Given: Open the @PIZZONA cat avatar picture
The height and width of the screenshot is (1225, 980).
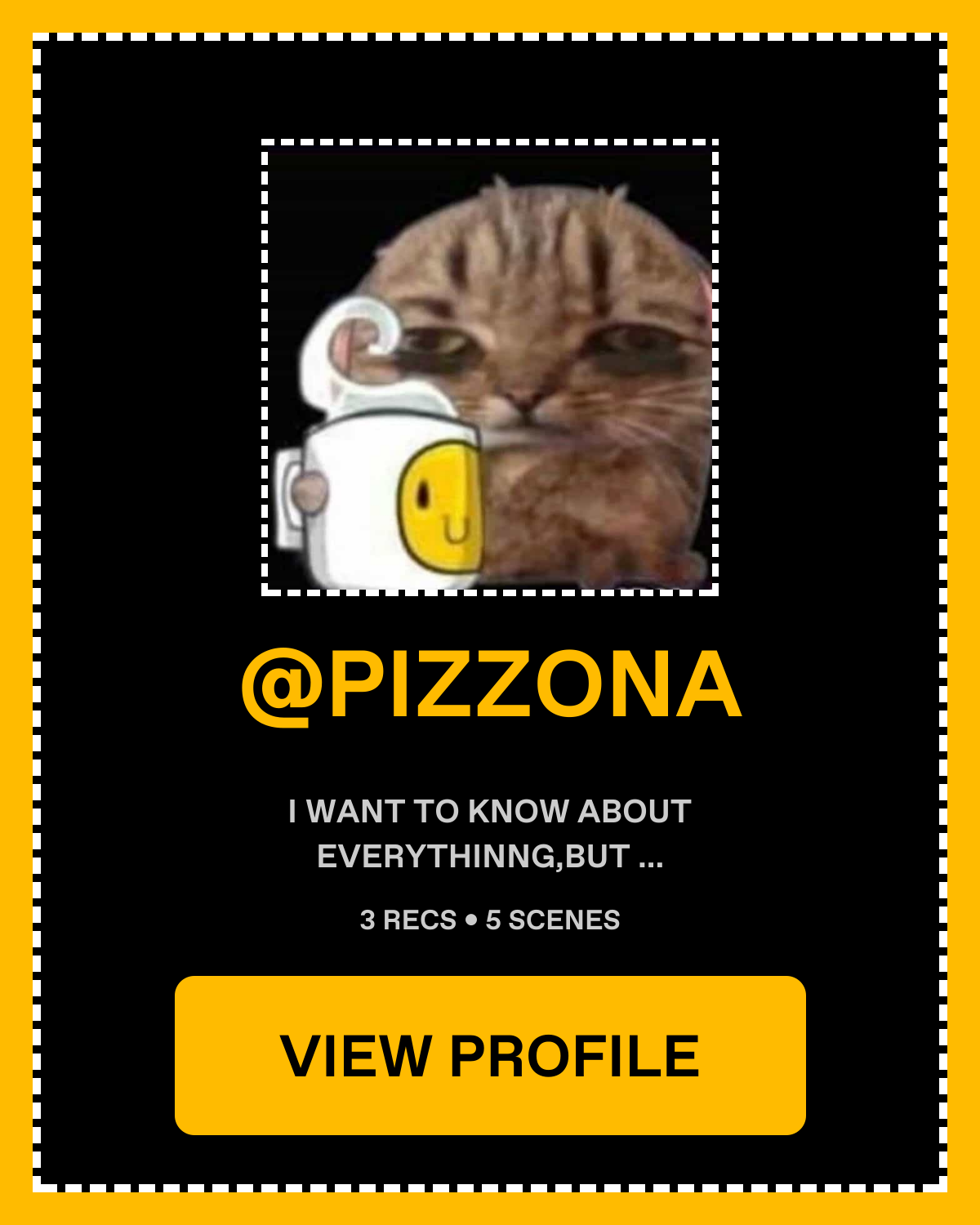Looking at the screenshot, I should point(490,367).
